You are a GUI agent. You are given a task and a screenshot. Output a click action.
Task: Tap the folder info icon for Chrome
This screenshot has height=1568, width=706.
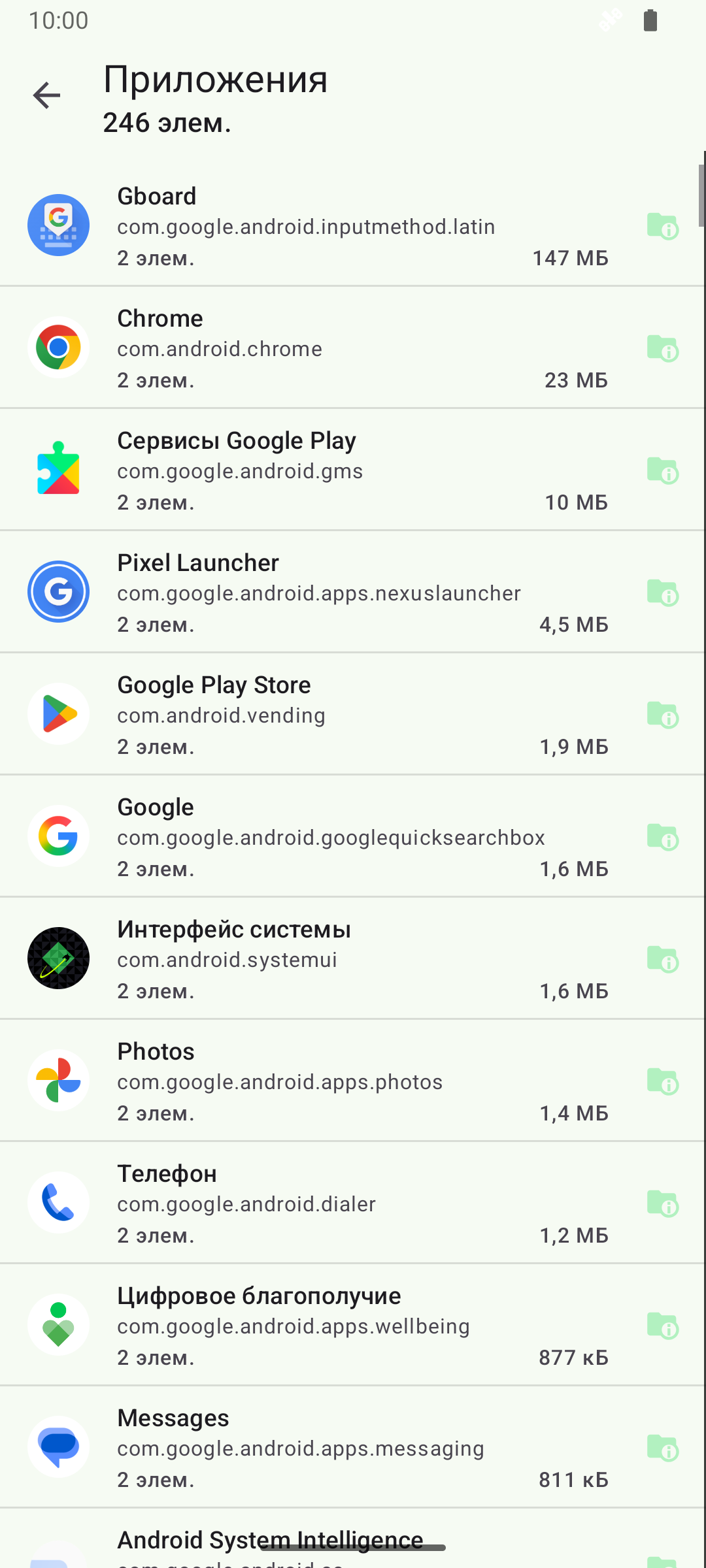click(662, 348)
